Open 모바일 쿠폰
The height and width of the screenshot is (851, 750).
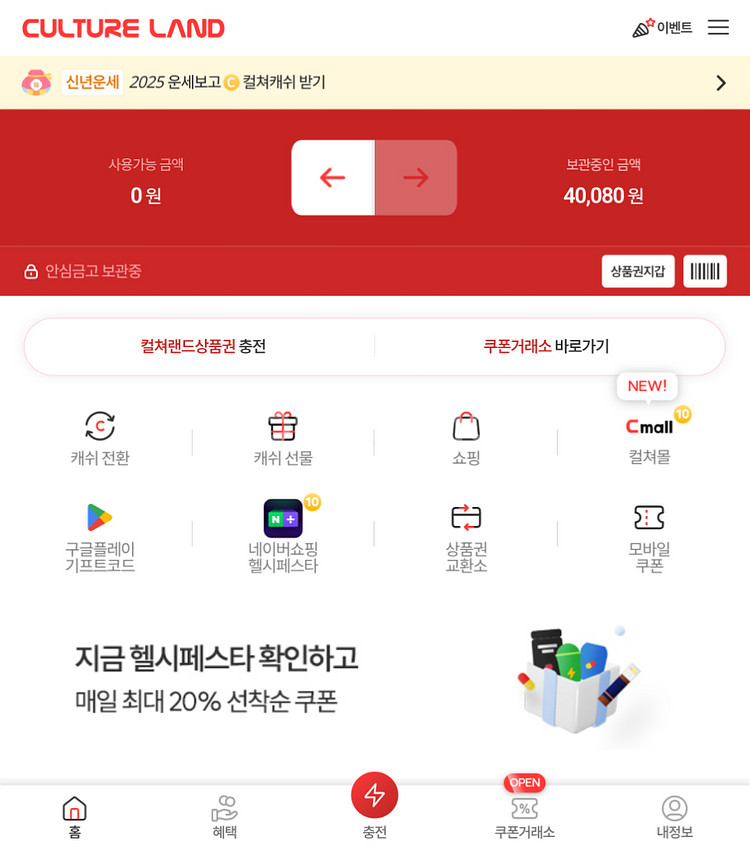tap(649, 537)
